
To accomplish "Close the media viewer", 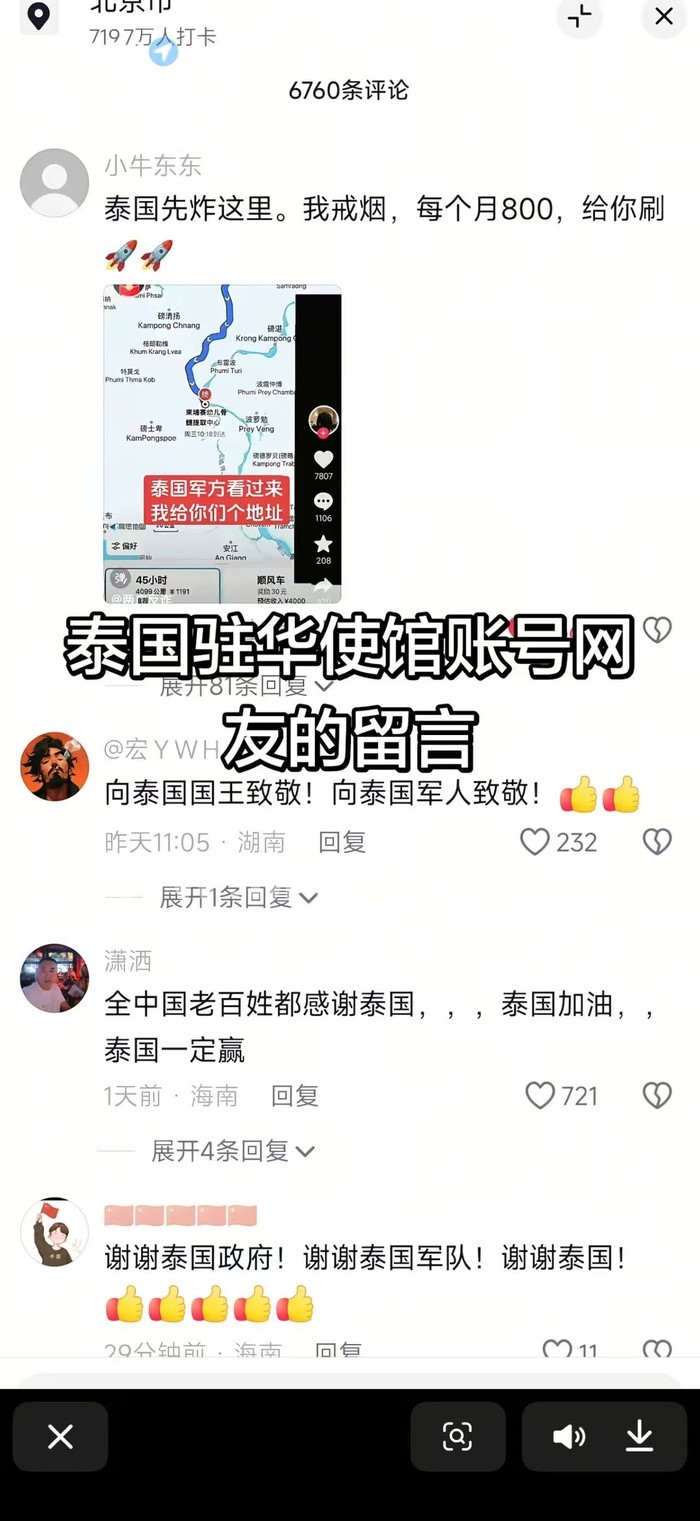I will click(60, 1437).
